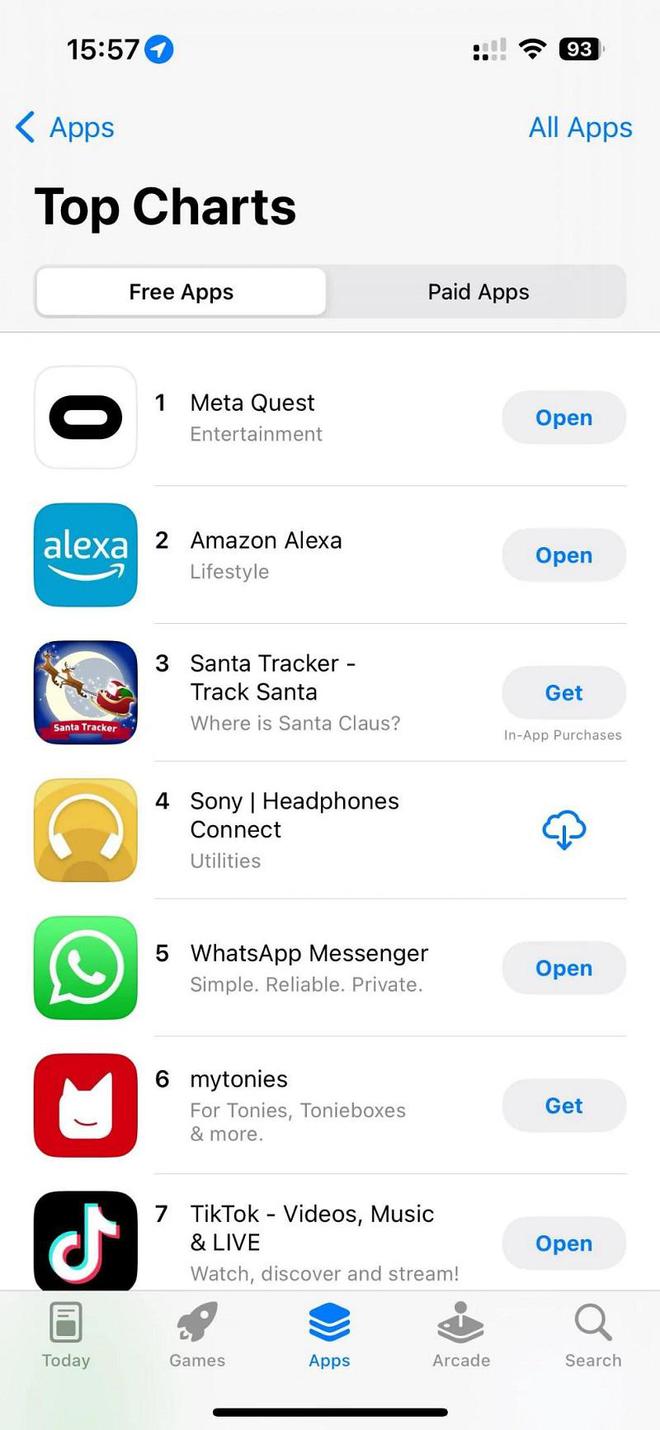Viewport: 660px width, 1430px height.
Task: Select the Free Apps segment
Action: pos(181,292)
